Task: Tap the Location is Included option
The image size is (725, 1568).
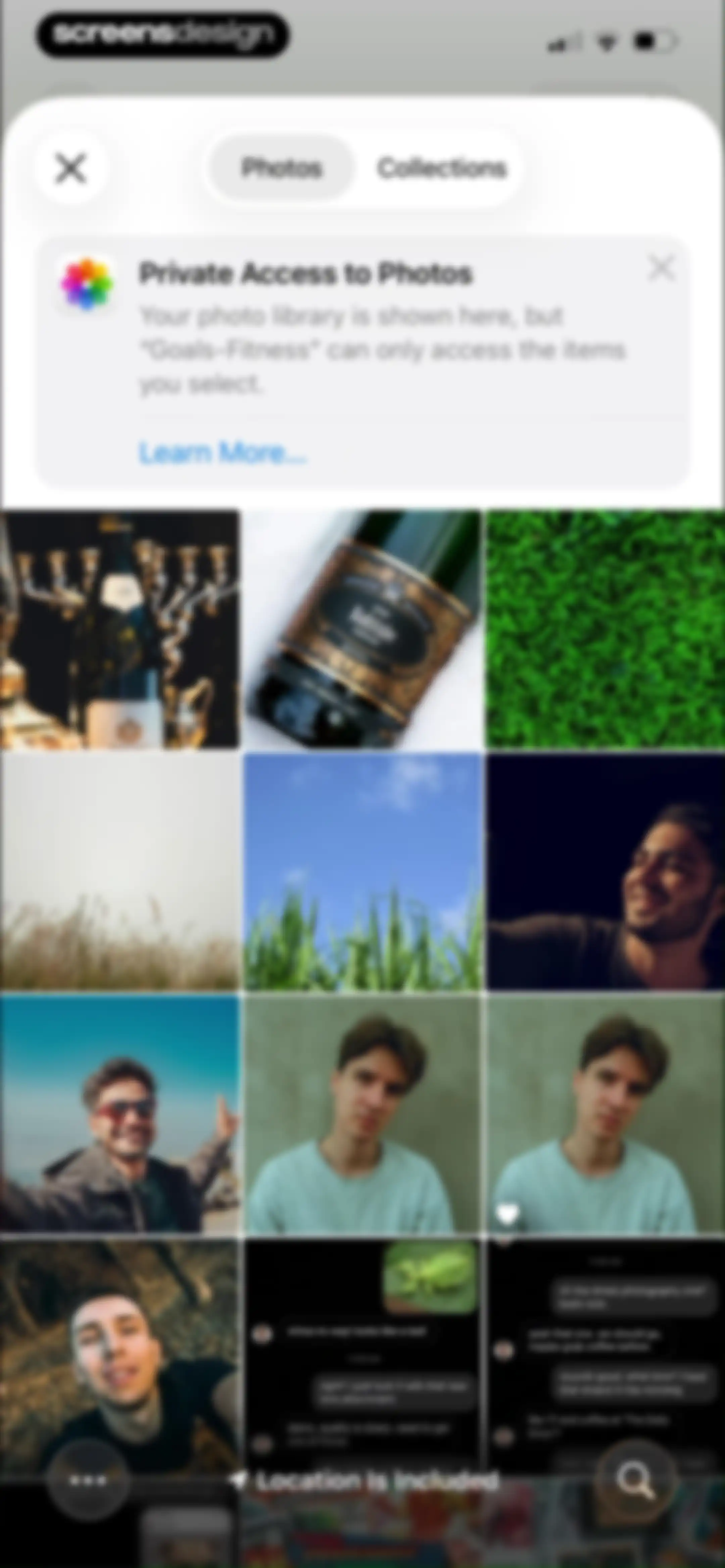Action: point(365,1481)
